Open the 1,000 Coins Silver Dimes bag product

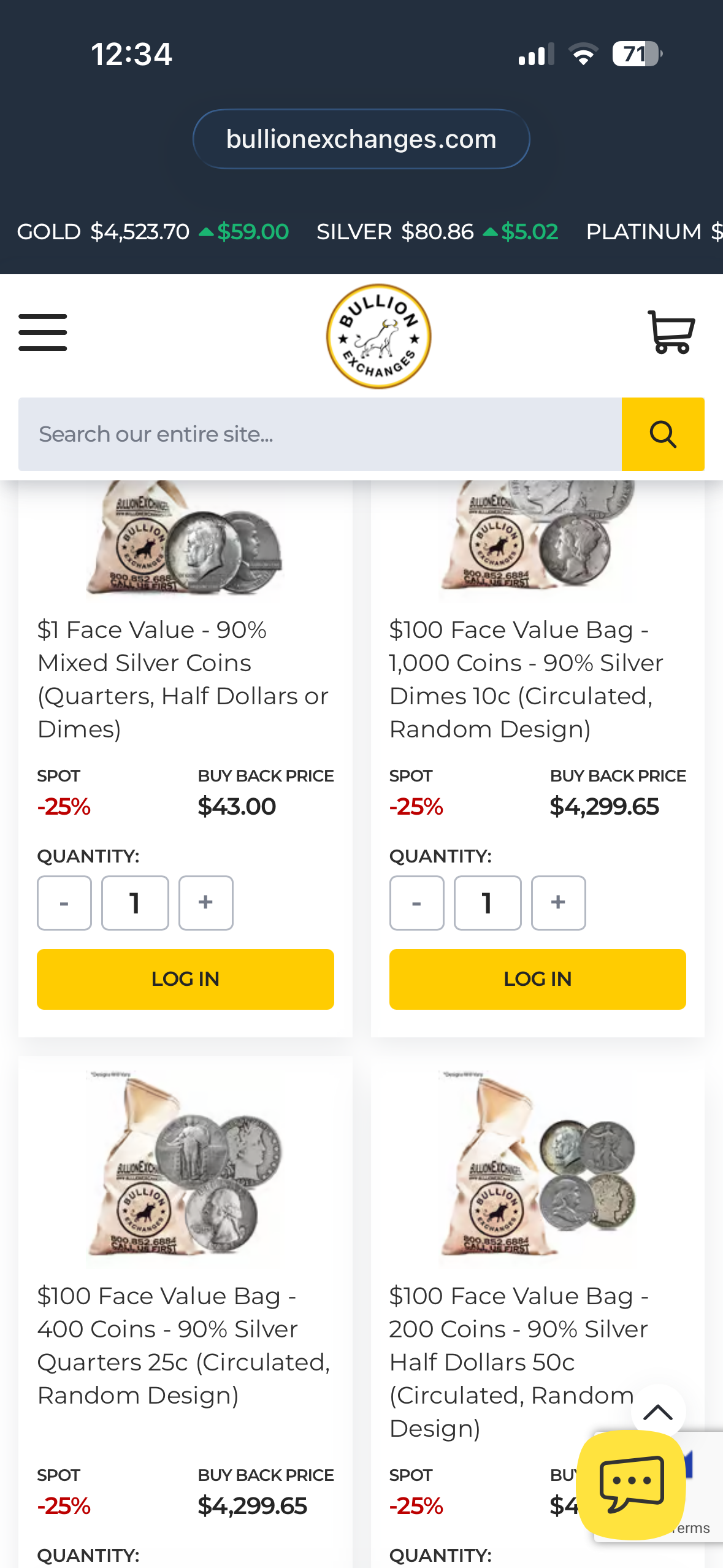tap(526, 679)
